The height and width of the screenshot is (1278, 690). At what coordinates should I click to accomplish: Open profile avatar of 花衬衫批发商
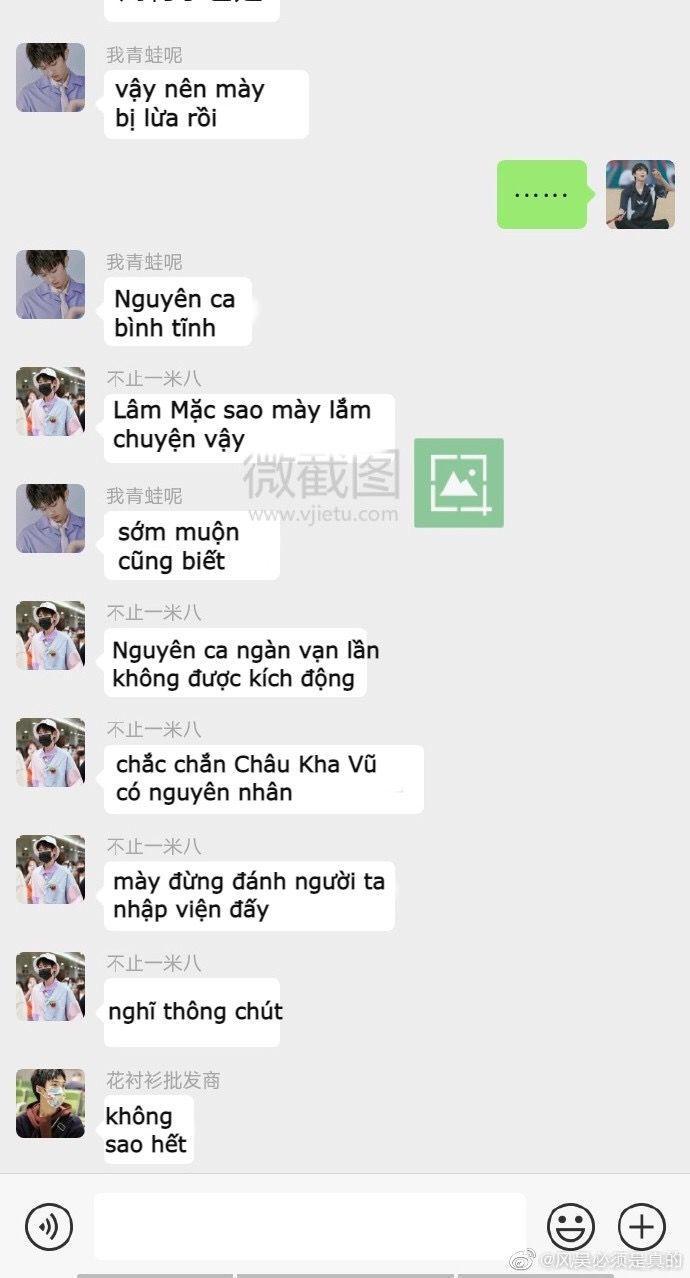click(50, 1103)
